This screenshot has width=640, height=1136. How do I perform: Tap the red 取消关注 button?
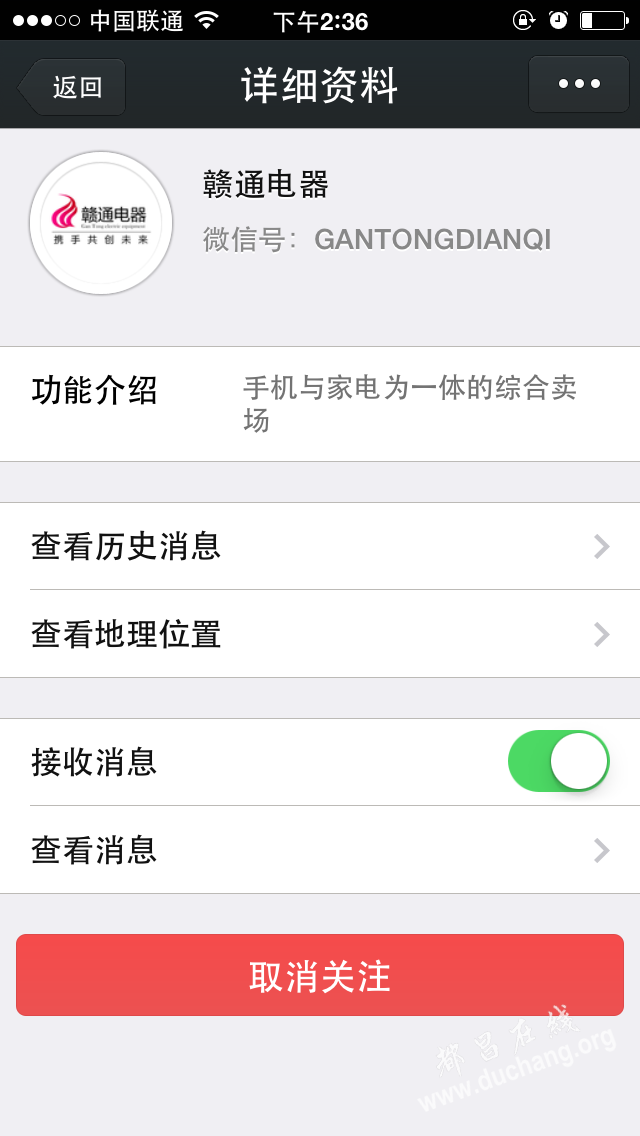coord(320,975)
